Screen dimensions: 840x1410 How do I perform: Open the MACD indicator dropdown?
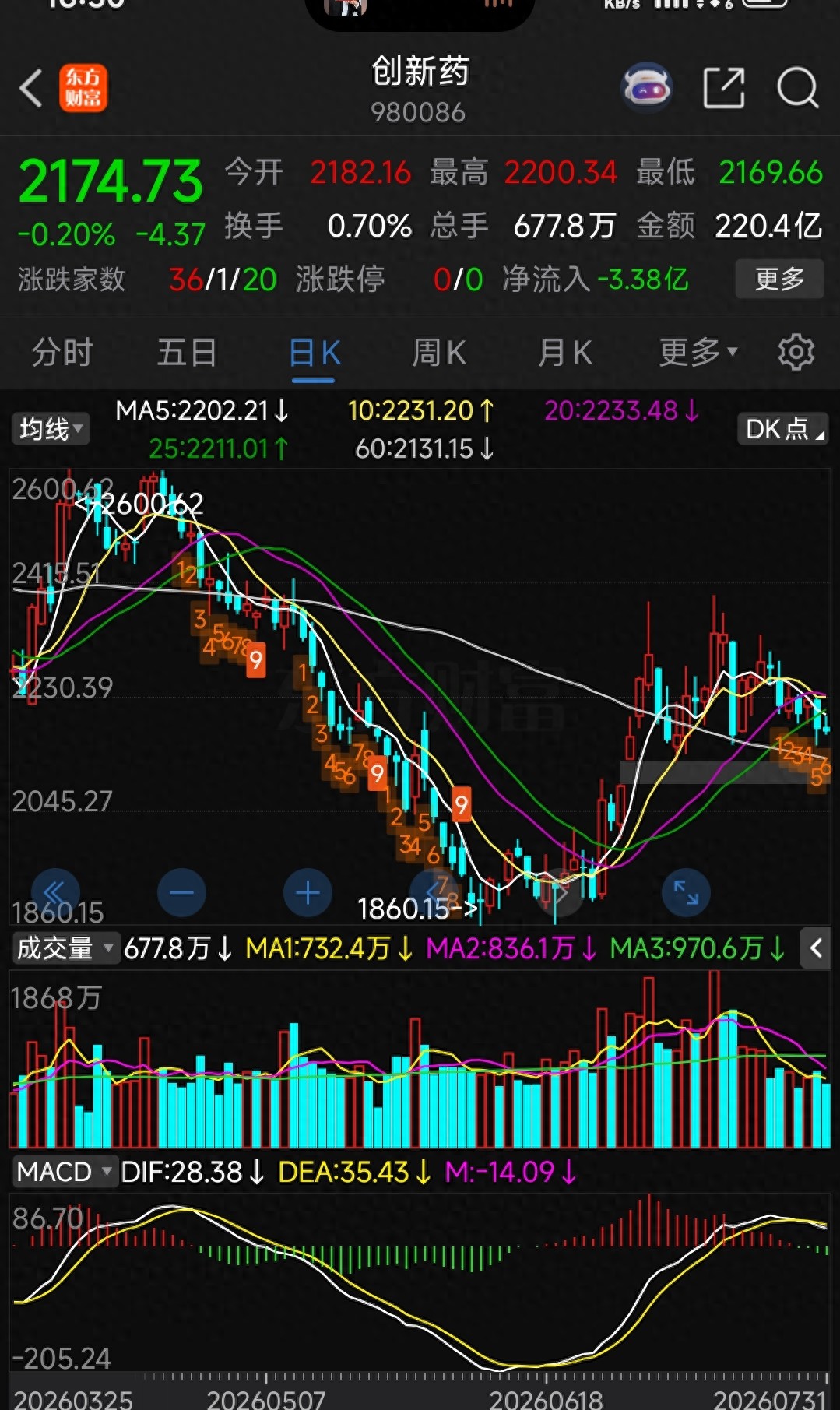(65, 1172)
